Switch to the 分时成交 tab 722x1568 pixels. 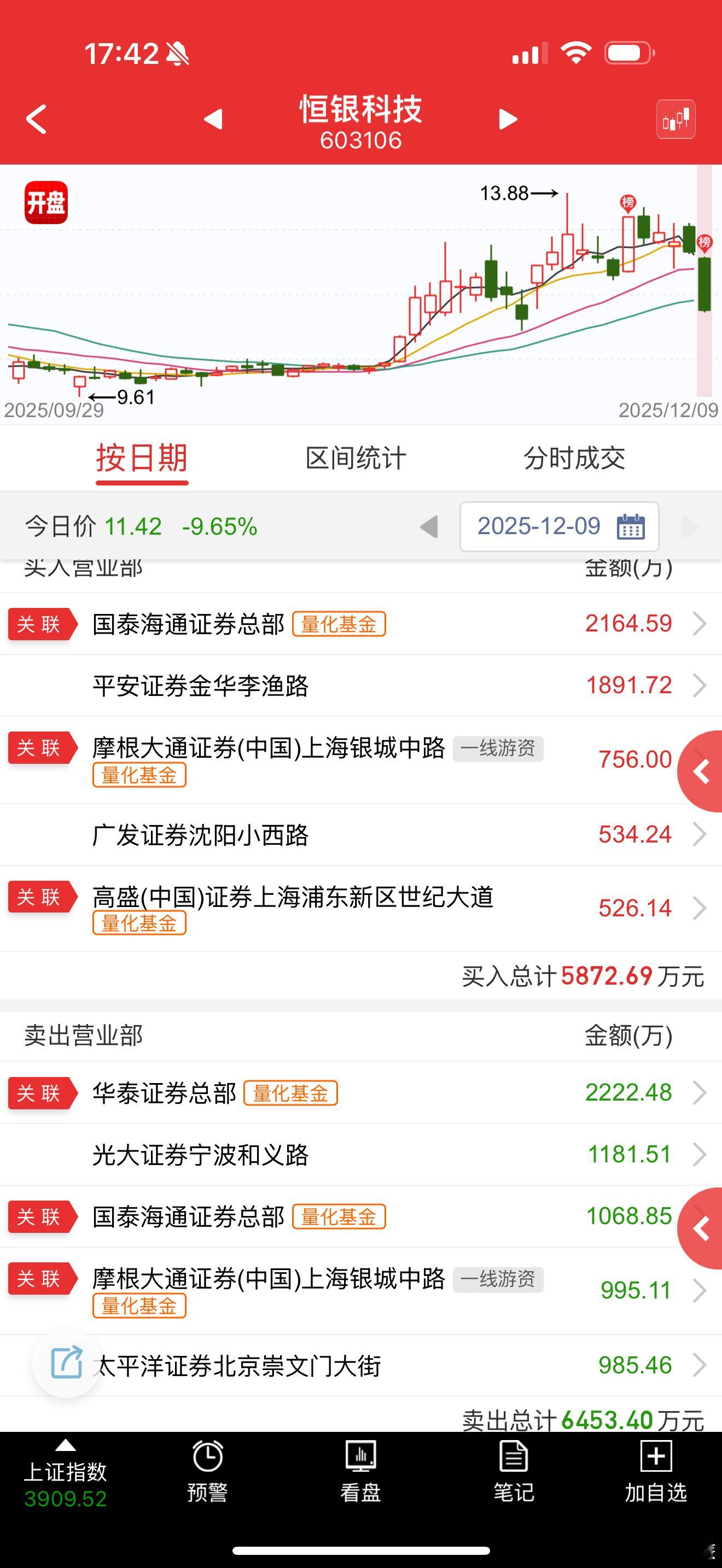click(x=576, y=459)
